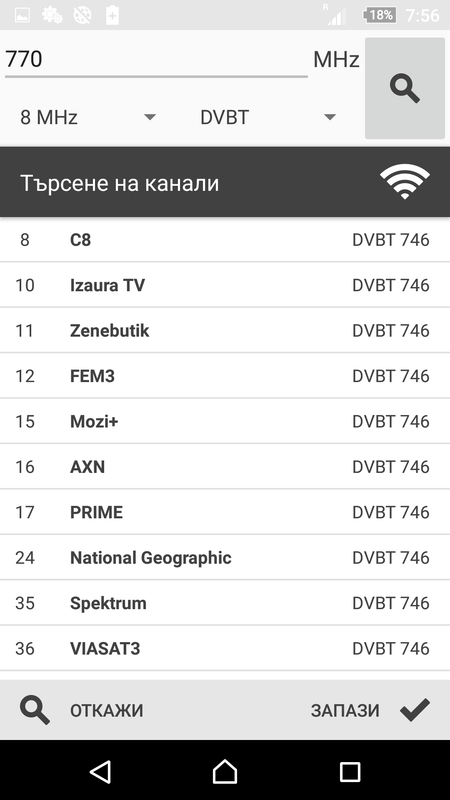Choose the PRIME channel
This screenshot has width=450, height=800.
(225, 512)
